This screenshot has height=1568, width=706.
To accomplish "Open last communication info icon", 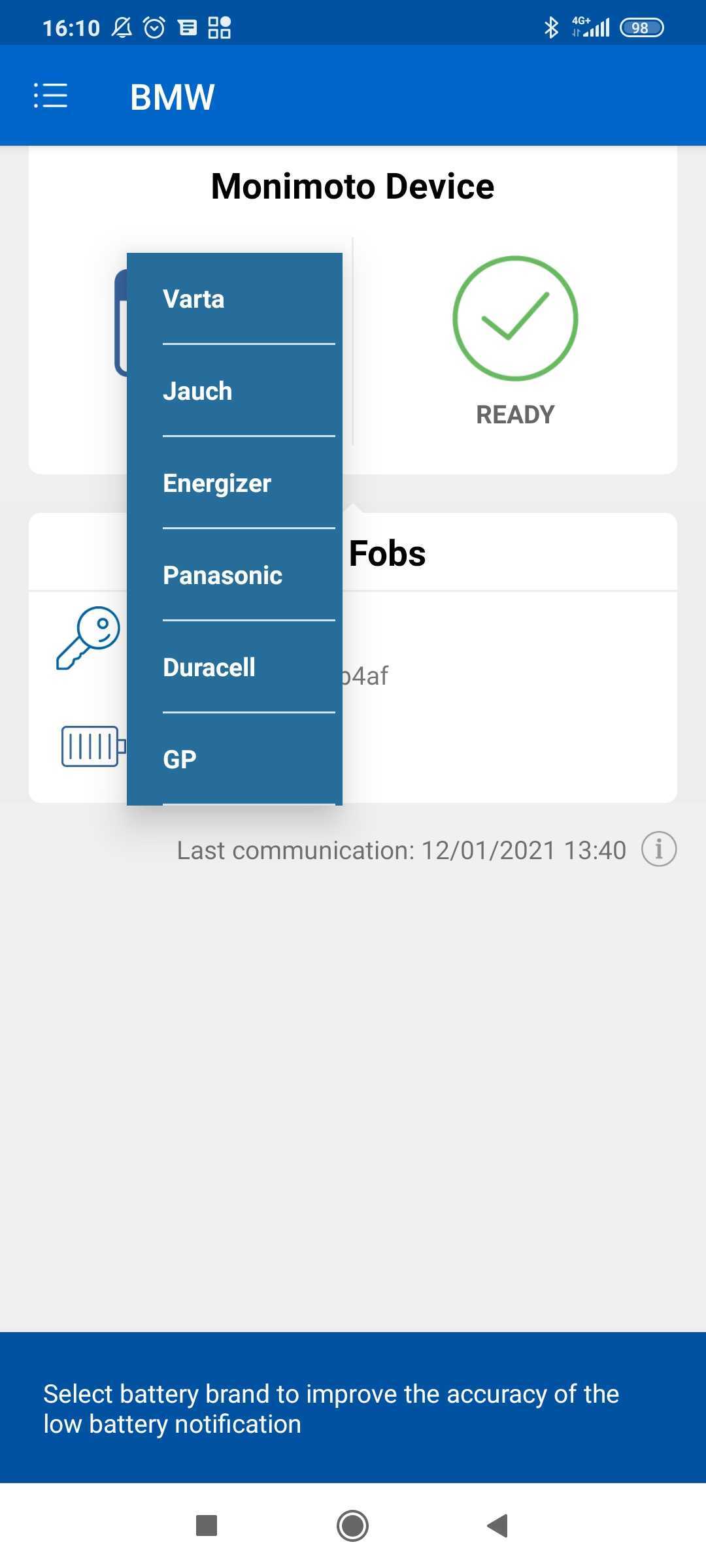I will click(x=659, y=849).
